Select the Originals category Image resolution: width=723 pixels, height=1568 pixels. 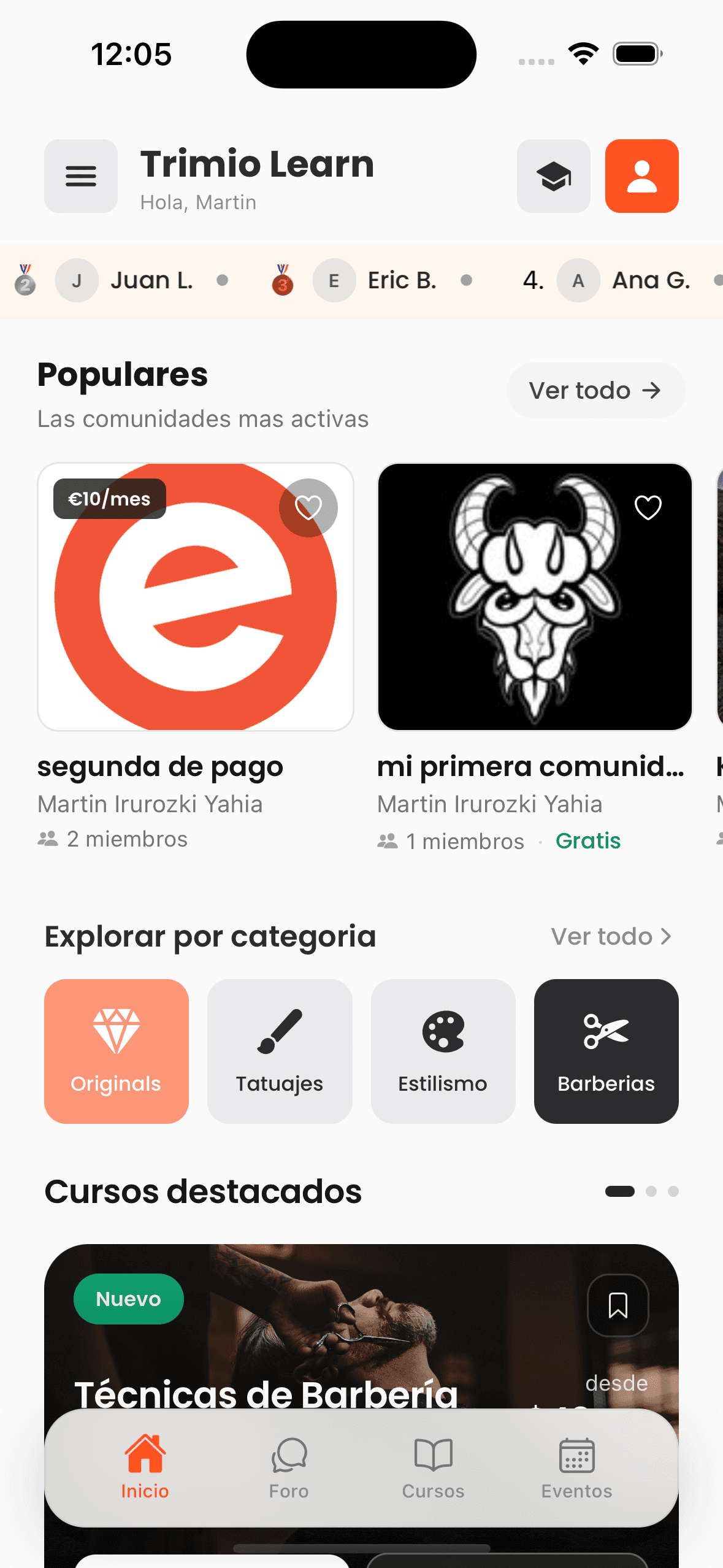coord(117,1051)
